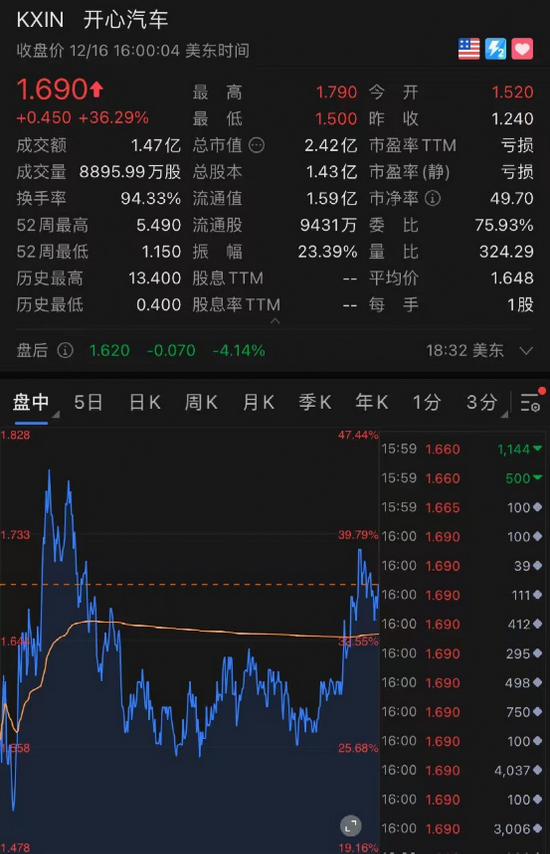Switch to the 季K chart
The height and width of the screenshot is (854, 550).
pyautogui.click(x=315, y=402)
